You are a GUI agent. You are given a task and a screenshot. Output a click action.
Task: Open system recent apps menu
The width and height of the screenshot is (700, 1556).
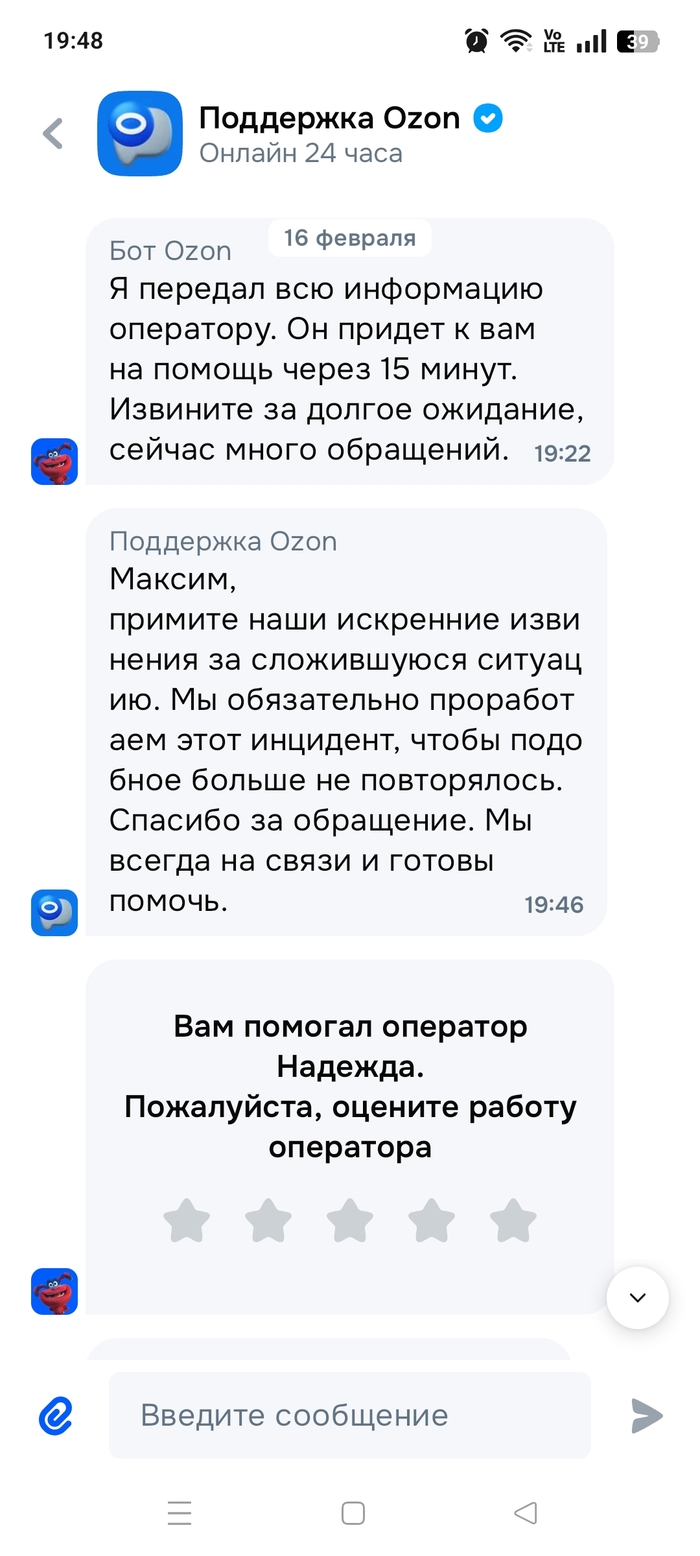point(180,1513)
